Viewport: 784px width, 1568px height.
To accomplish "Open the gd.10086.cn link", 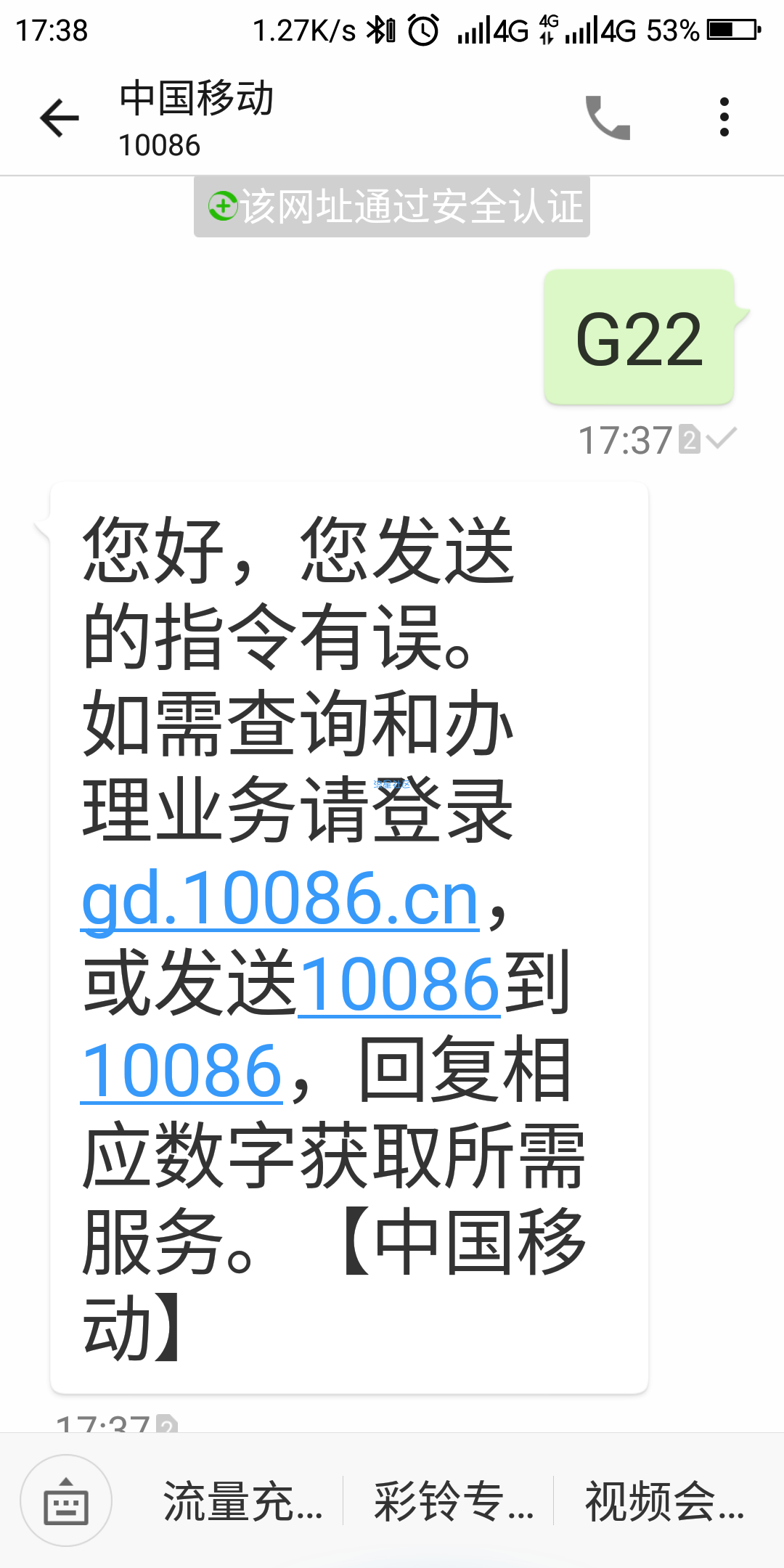I will click(x=280, y=900).
